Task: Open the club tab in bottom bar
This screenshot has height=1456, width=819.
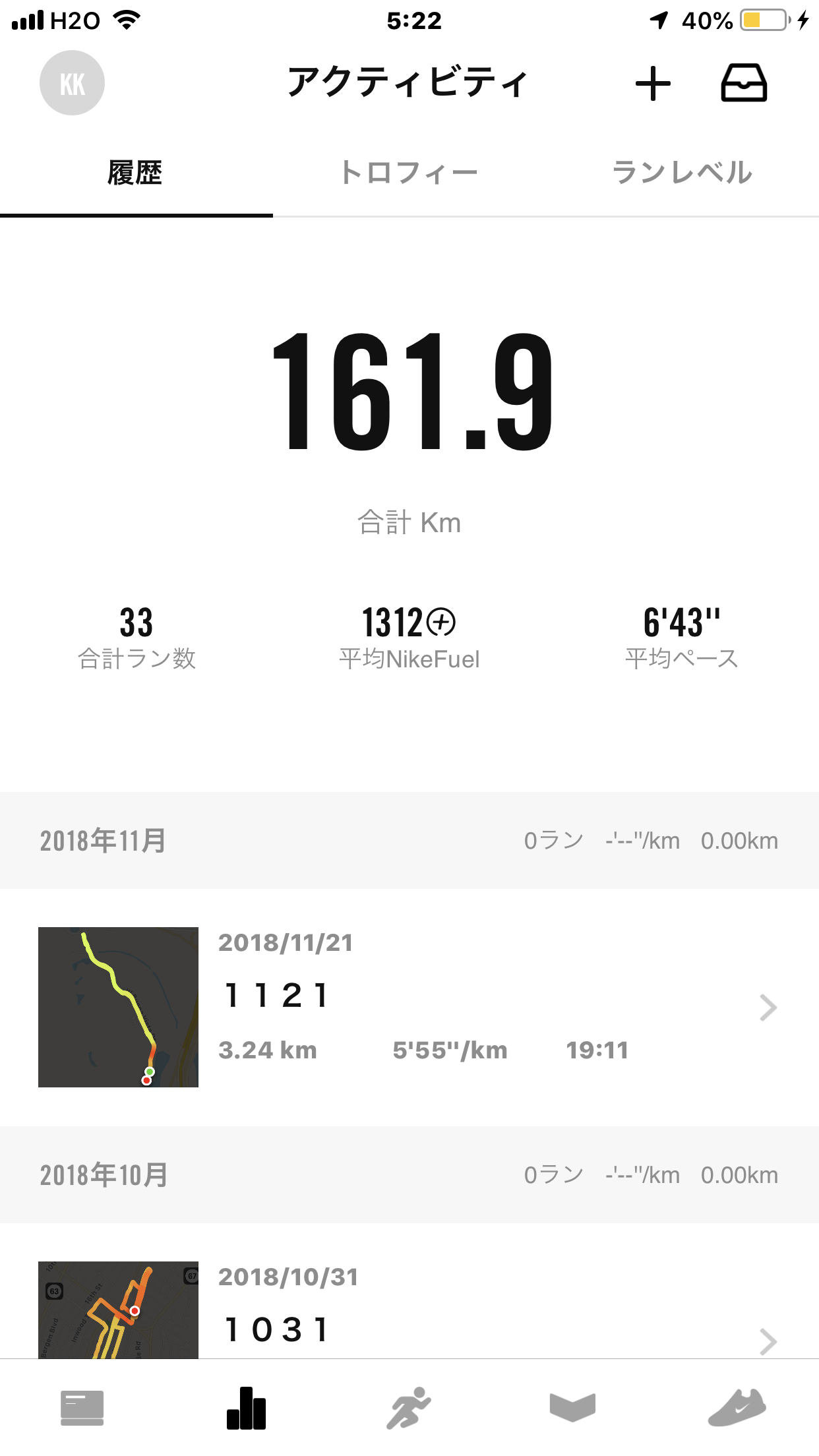Action: pyautogui.click(x=572, y=1407)
